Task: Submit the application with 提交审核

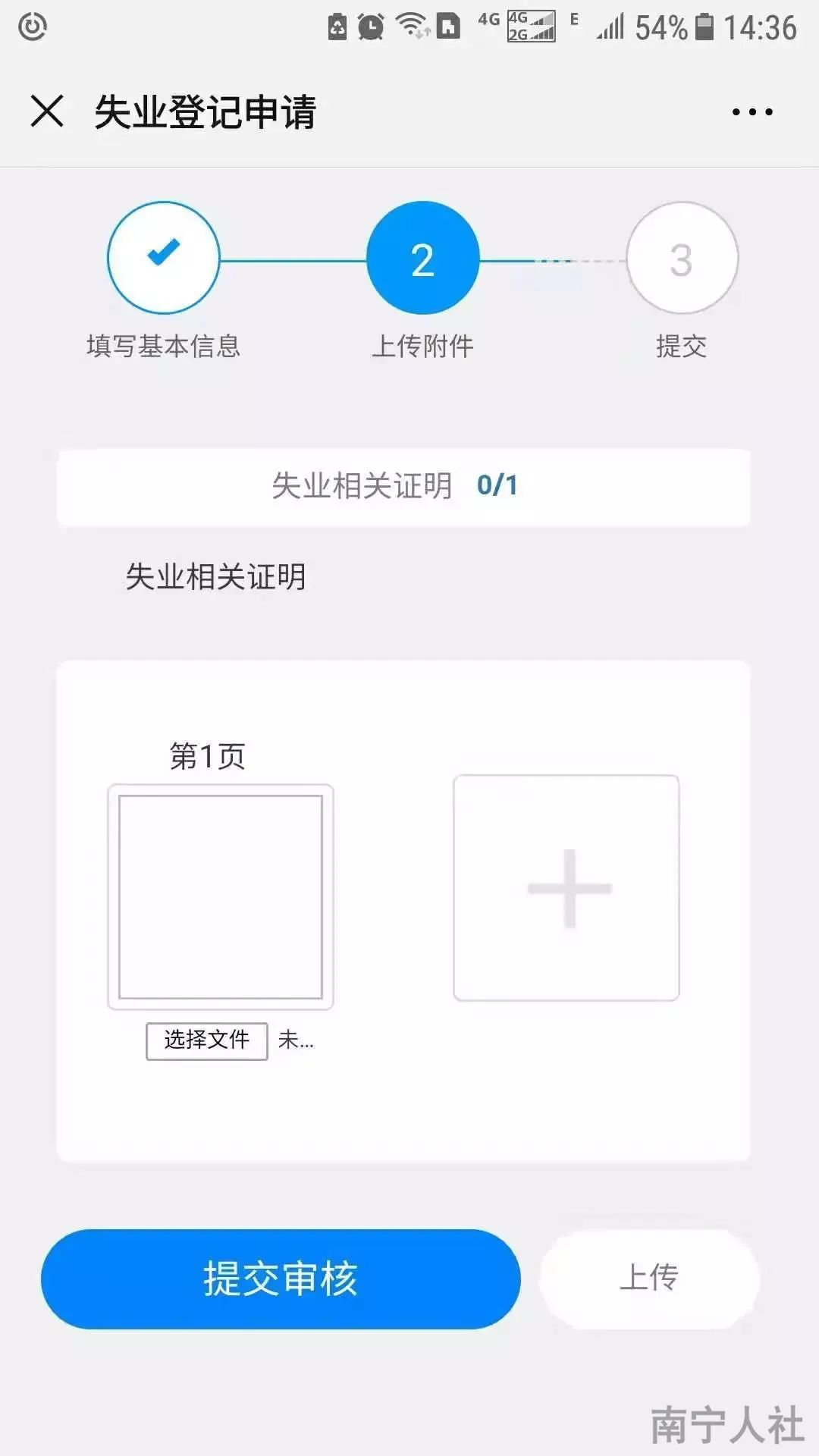Action: pyautogui.click(x=281, y=1279)
